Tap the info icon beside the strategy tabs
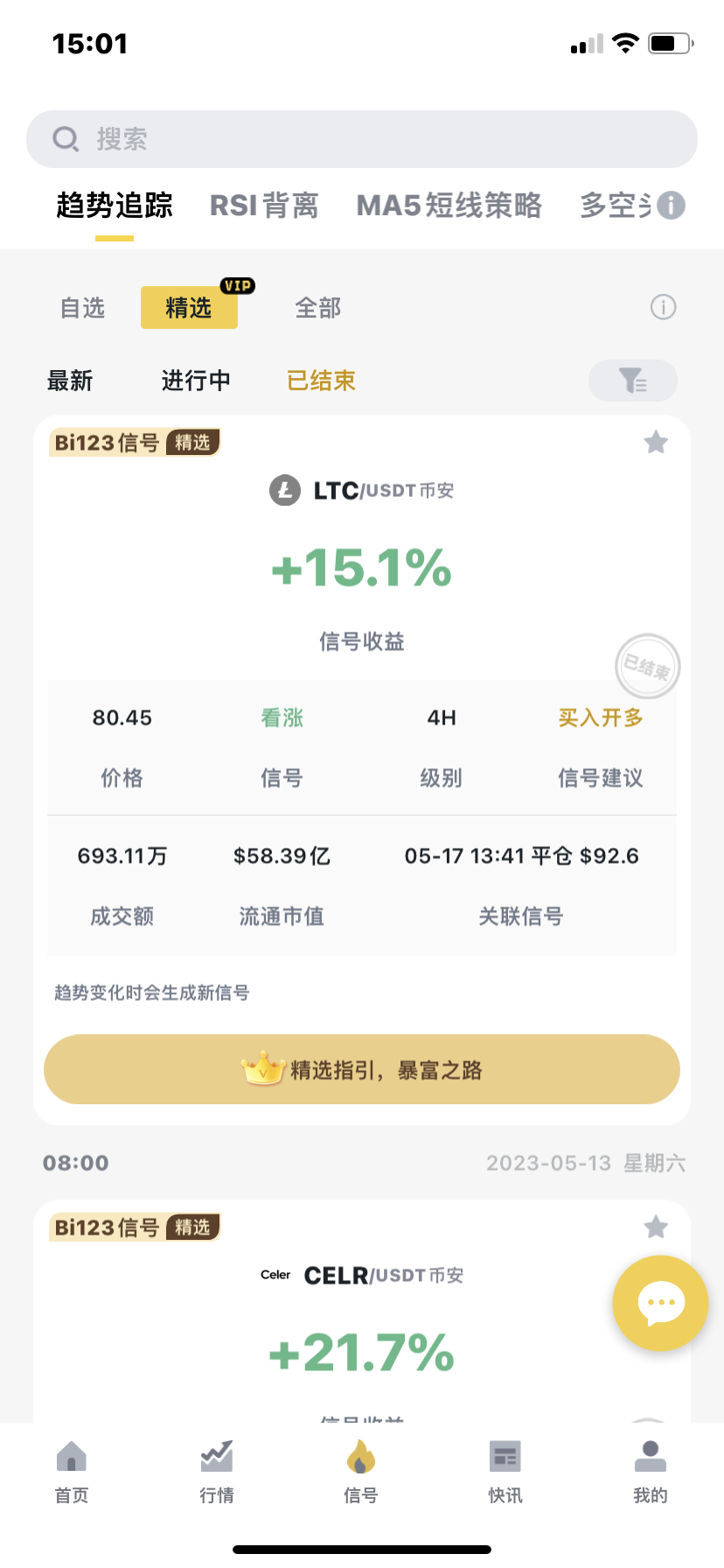 671,206
